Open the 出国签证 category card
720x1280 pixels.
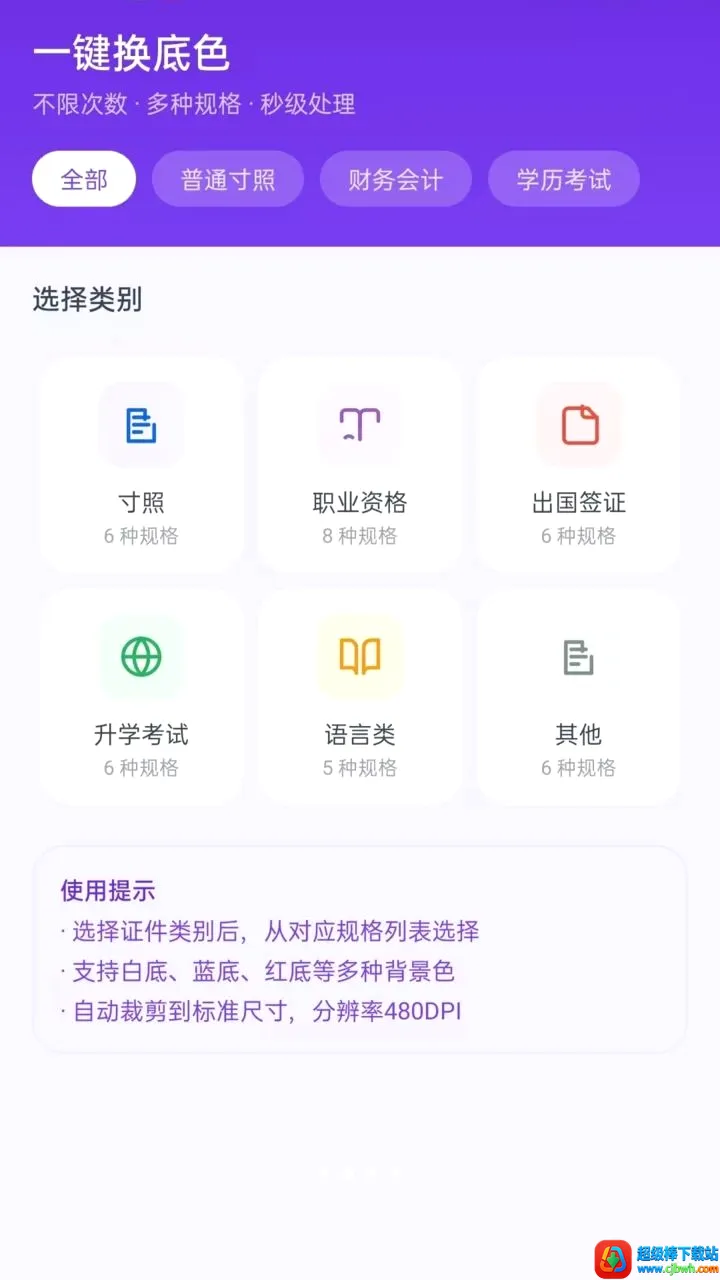[x=579, y=465]
